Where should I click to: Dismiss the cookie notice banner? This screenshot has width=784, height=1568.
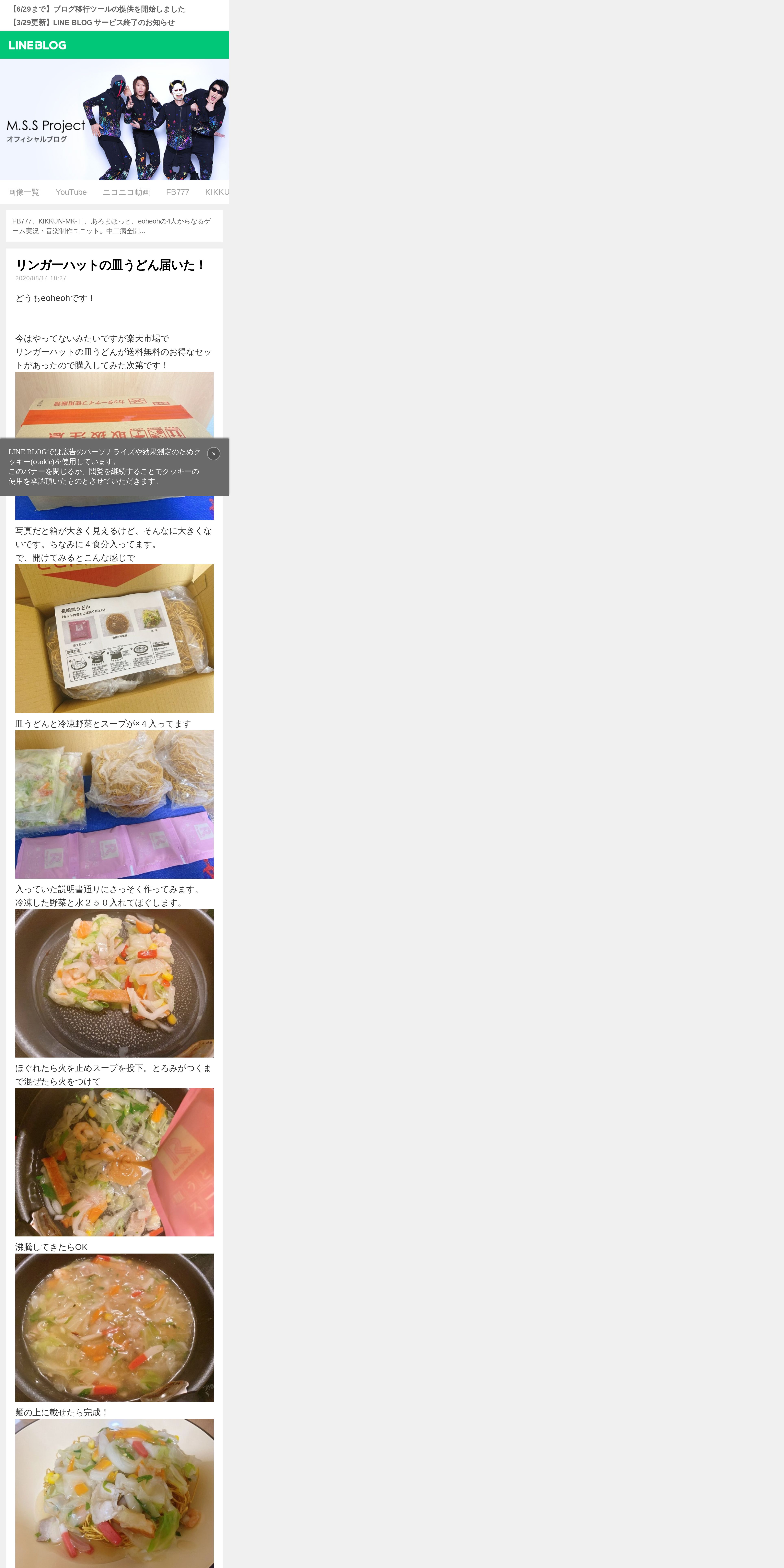coord(214,453)
